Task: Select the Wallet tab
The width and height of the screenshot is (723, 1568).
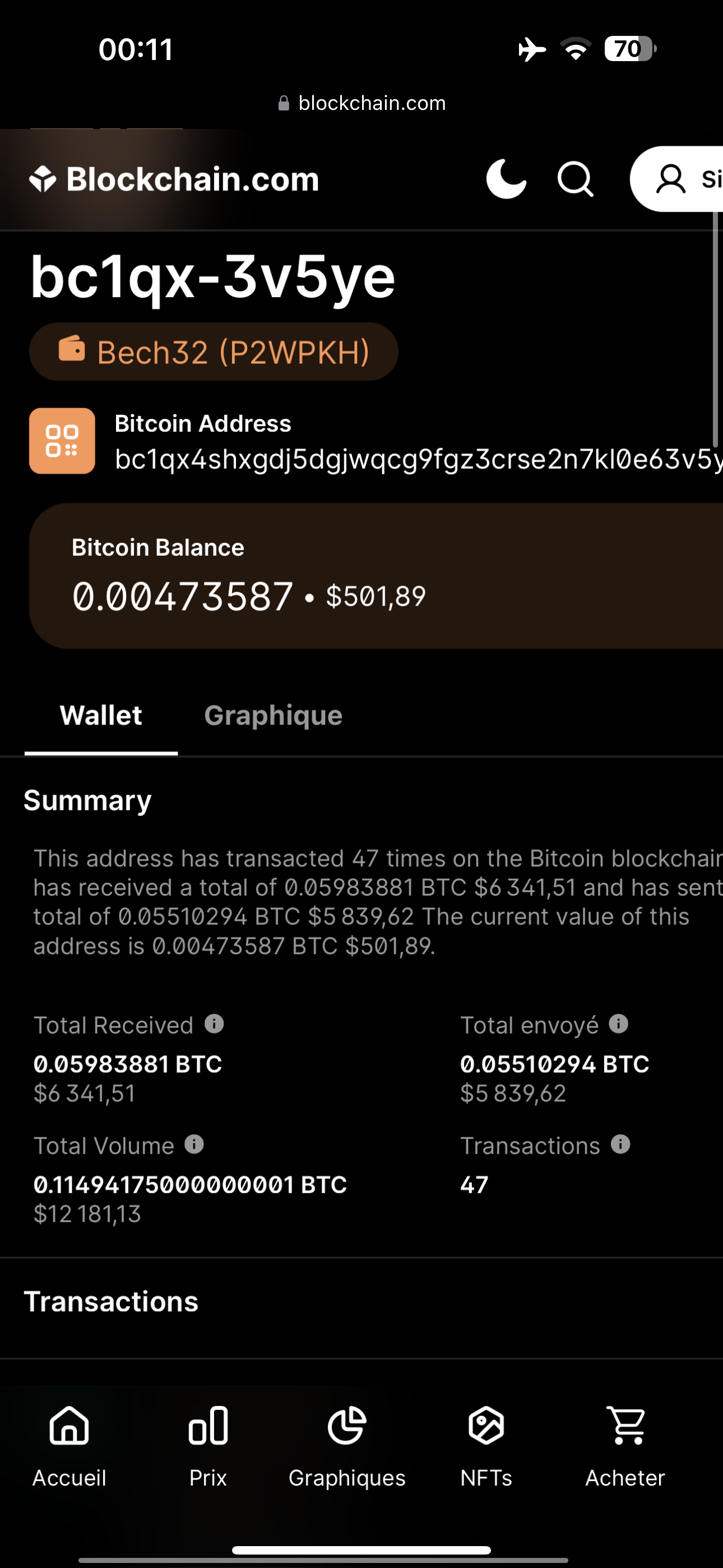Action: 101,715
